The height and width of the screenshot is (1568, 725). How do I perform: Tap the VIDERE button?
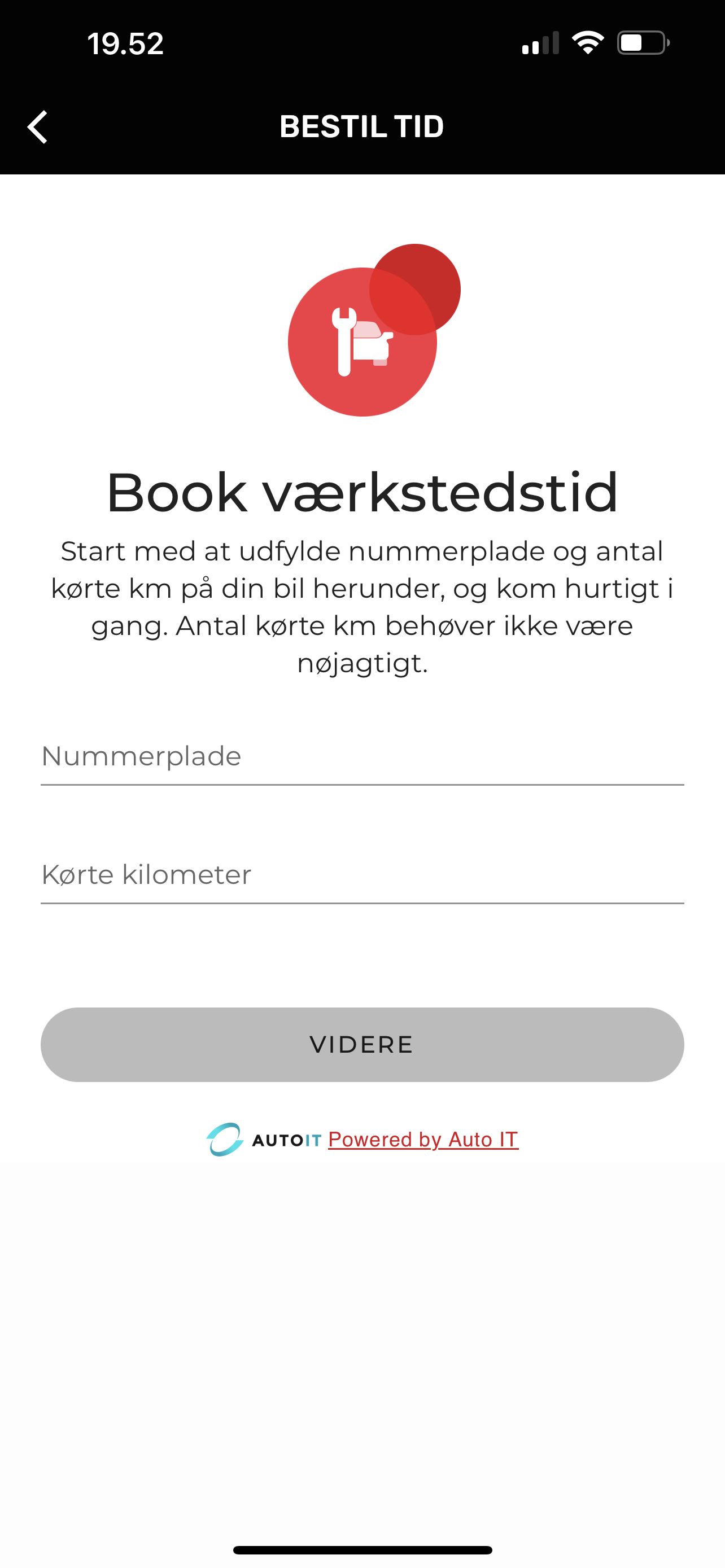362,1045
